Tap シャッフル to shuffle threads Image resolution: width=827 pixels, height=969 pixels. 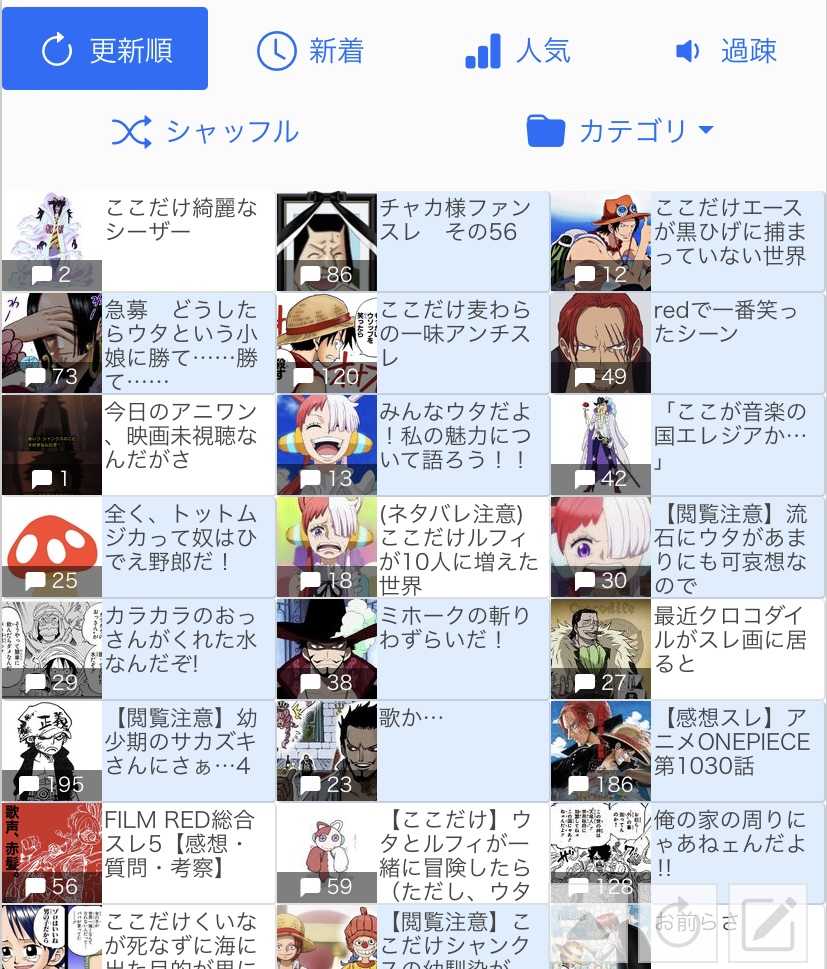click(x=205, y=131)
